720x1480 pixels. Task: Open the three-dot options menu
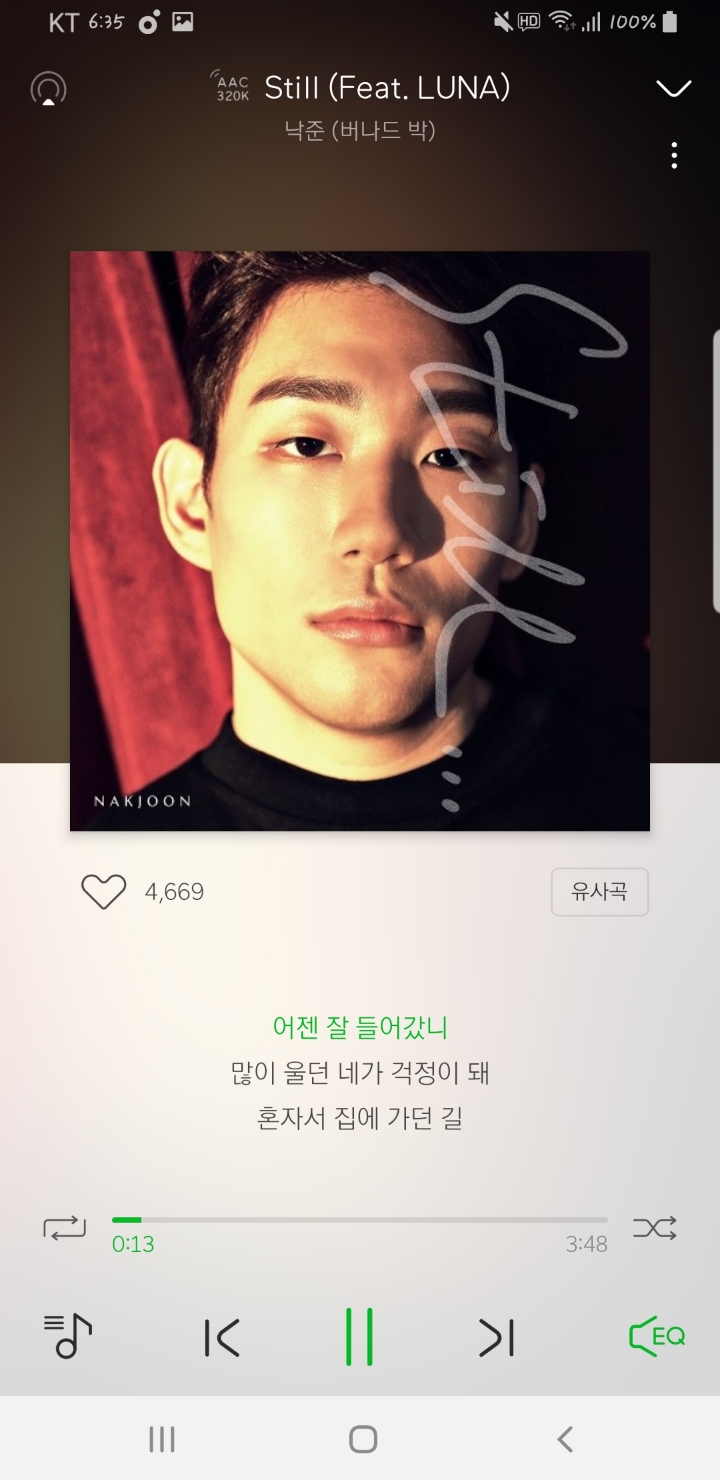tap(674, 156)
